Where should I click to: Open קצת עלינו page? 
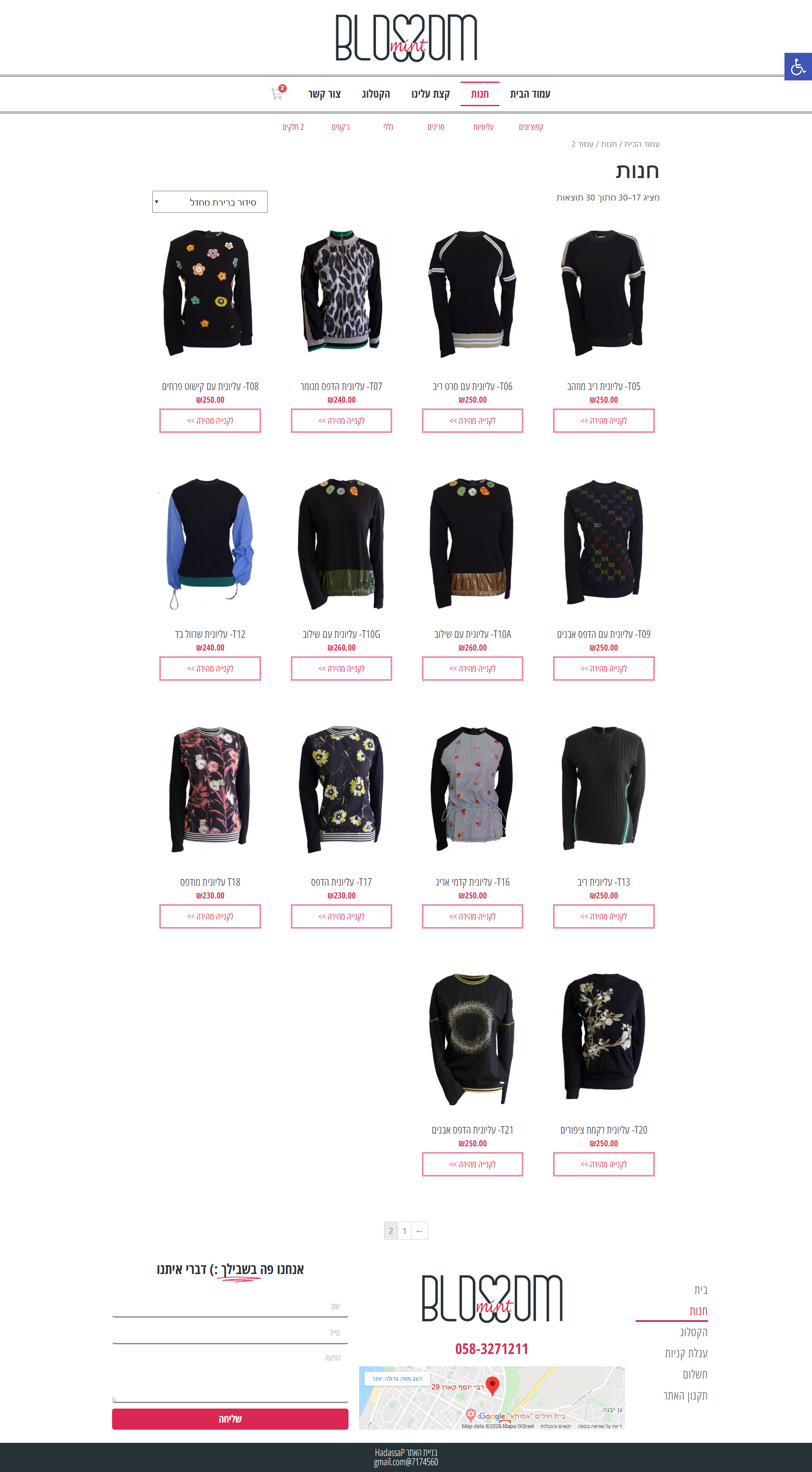(430, 94)
